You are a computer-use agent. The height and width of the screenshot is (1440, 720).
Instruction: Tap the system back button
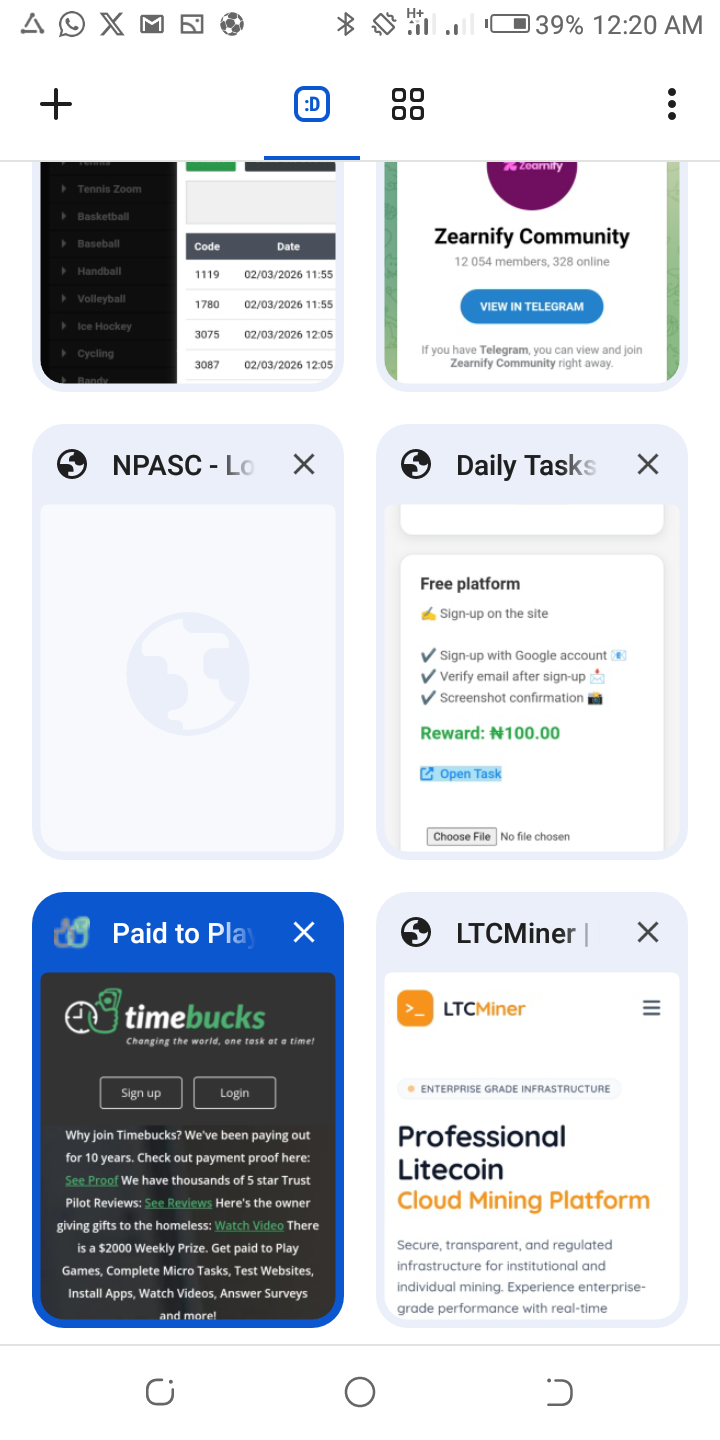click(559, 1391)
